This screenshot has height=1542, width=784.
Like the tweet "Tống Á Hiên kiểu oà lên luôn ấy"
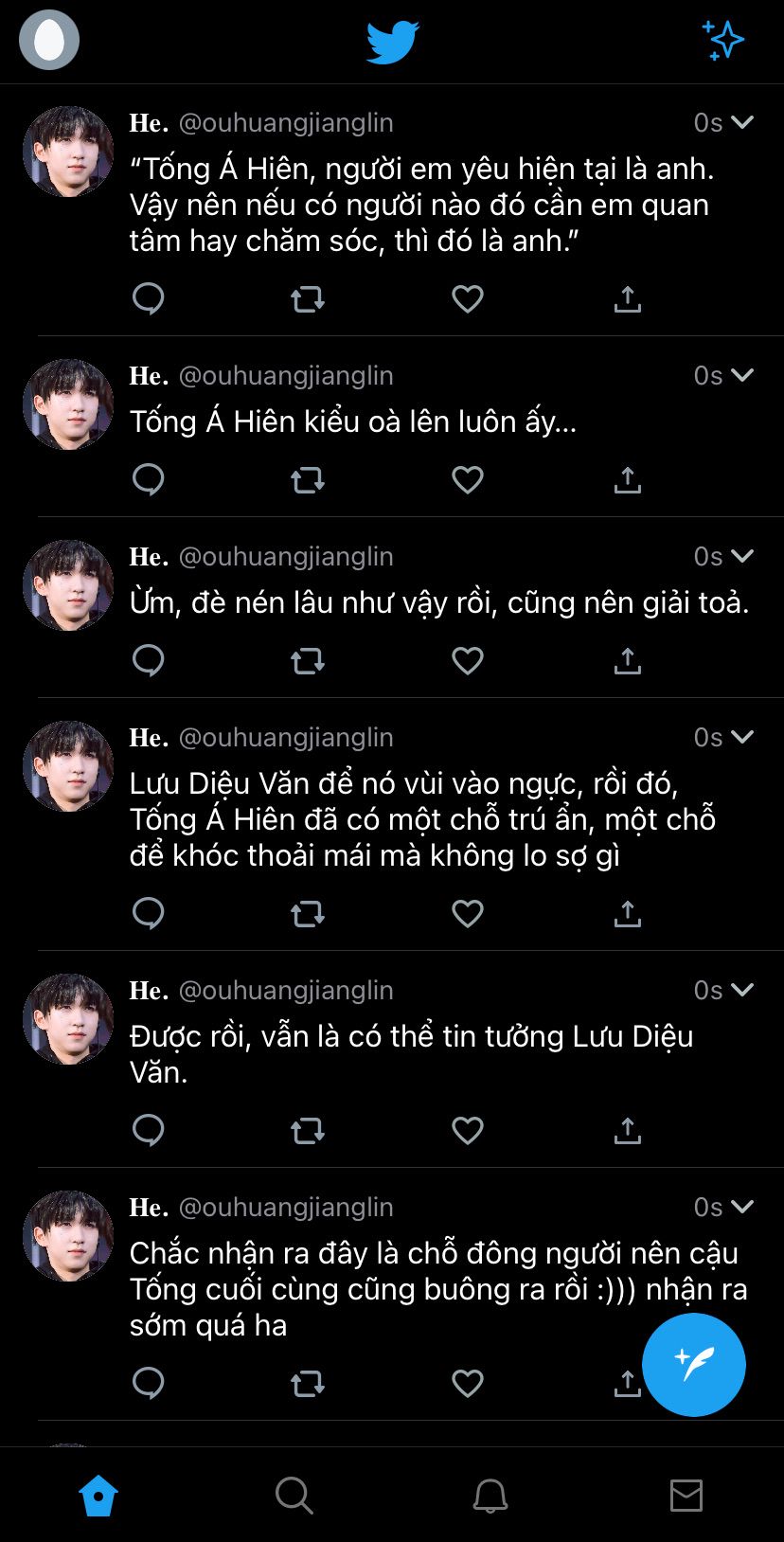point(468,480)
